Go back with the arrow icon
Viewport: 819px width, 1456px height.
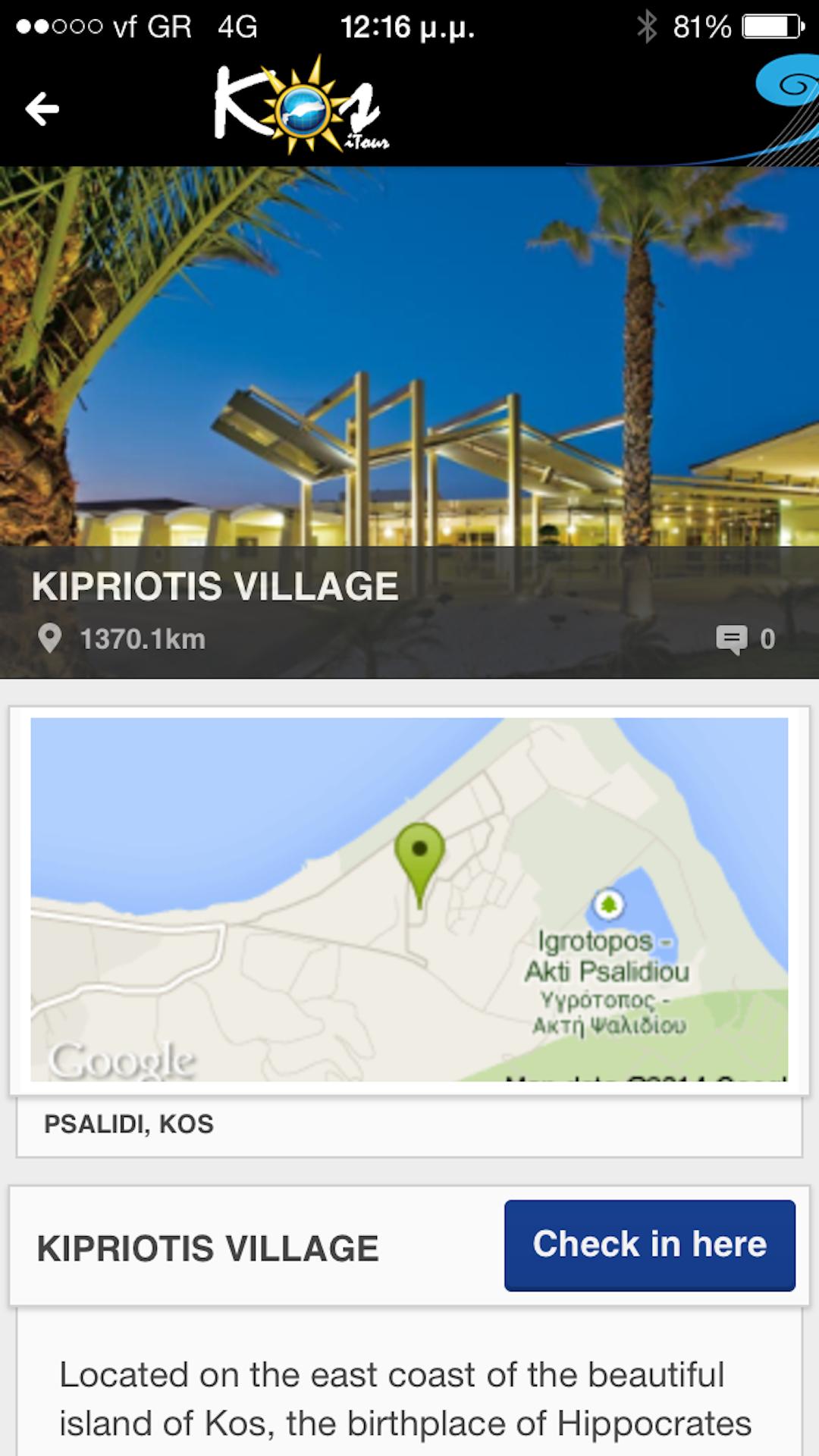[42, 109]
